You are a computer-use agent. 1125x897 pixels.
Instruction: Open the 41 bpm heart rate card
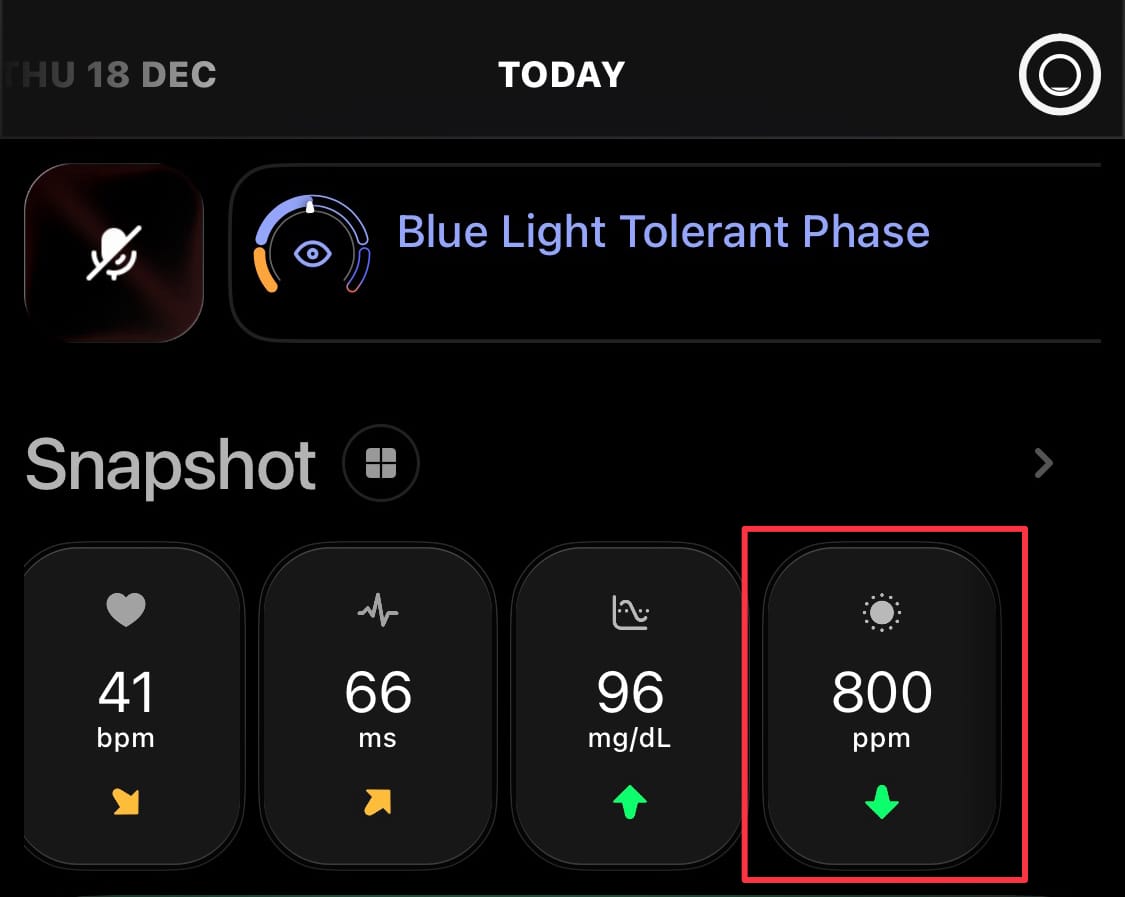(128, 705)
